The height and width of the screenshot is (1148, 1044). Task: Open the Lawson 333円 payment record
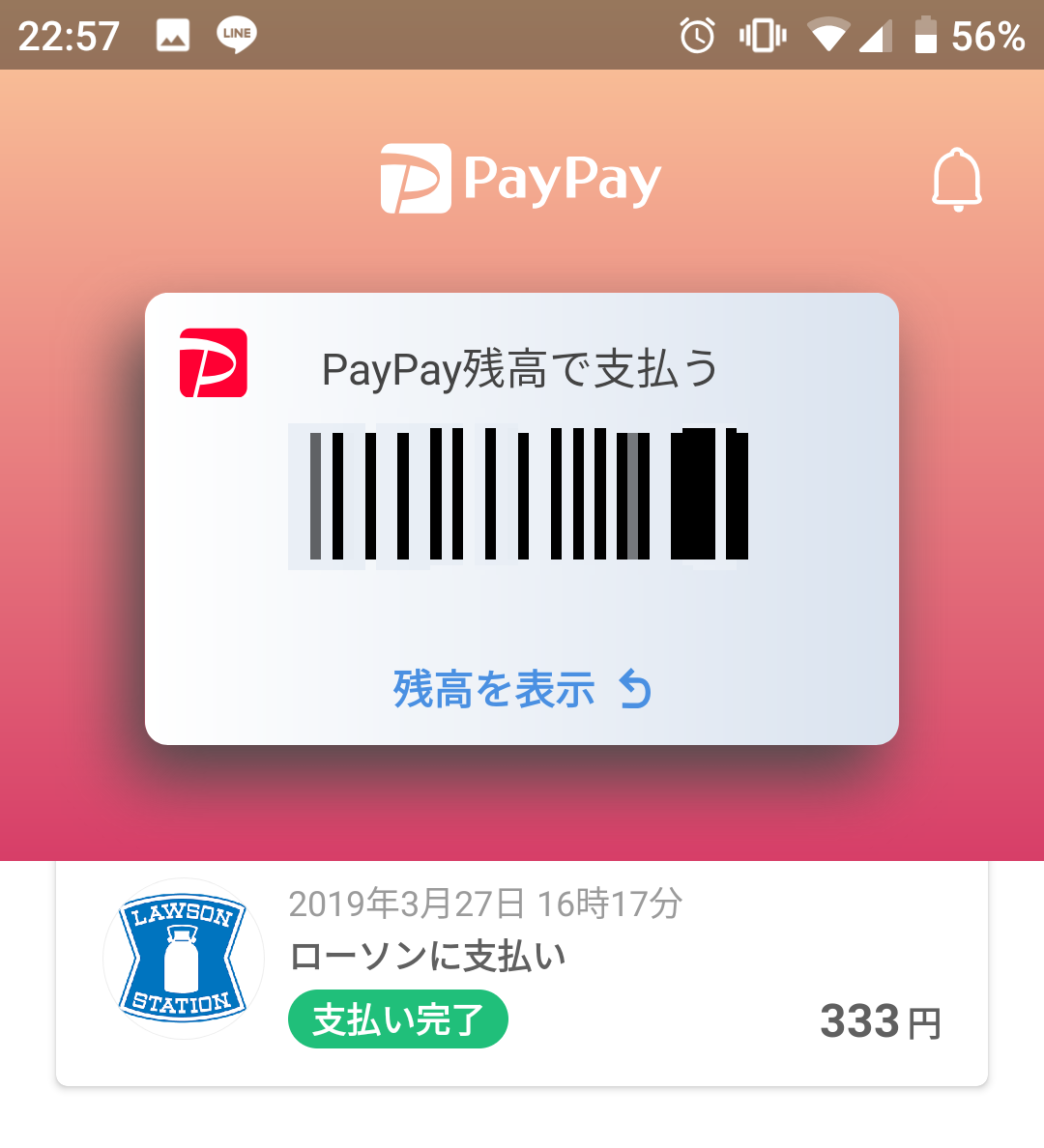click(x=522, y=971)
